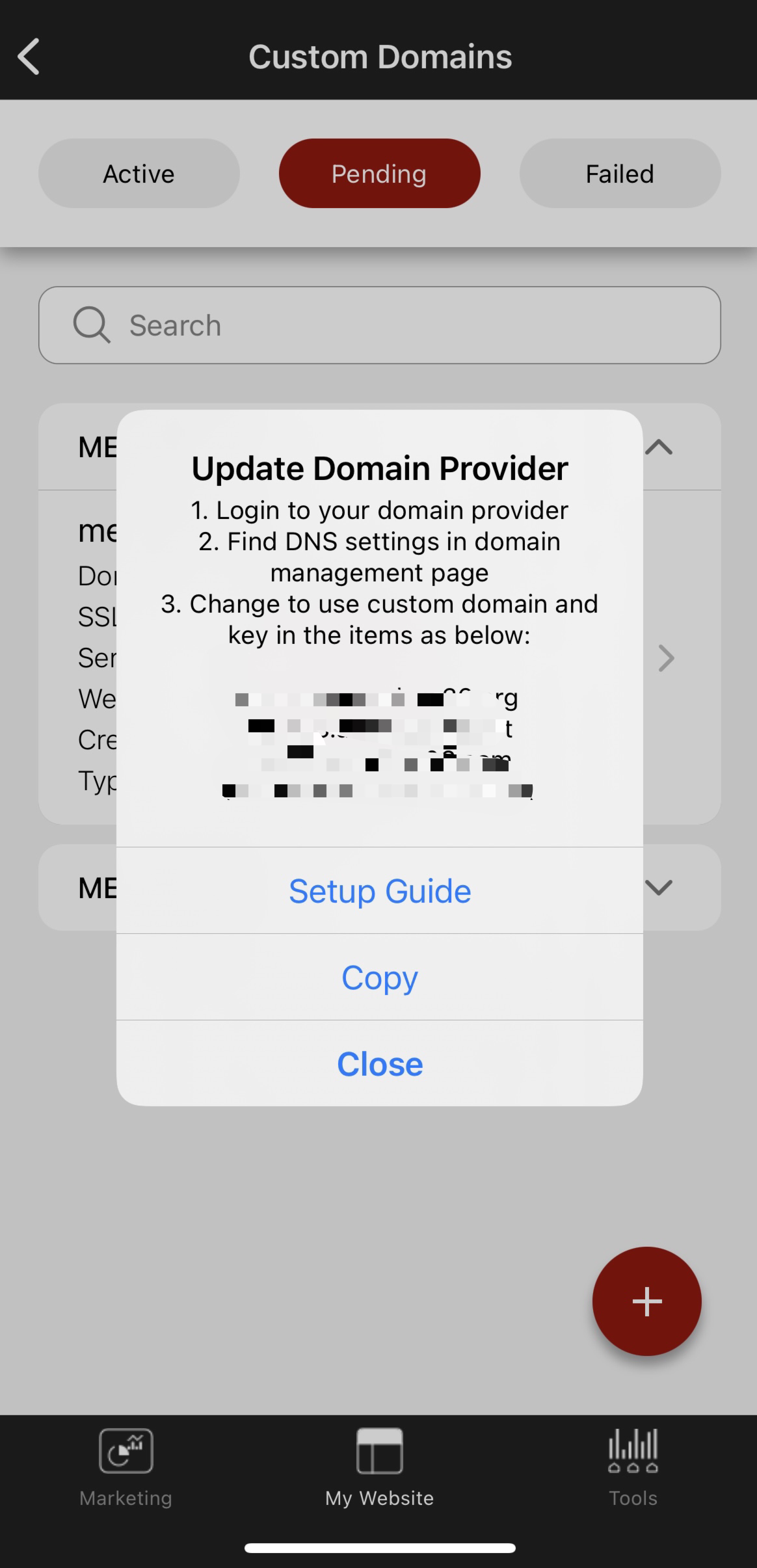757x1568 pixels.
Task: Close the Update Domain Provider dialog
Action: [379, 1063]
